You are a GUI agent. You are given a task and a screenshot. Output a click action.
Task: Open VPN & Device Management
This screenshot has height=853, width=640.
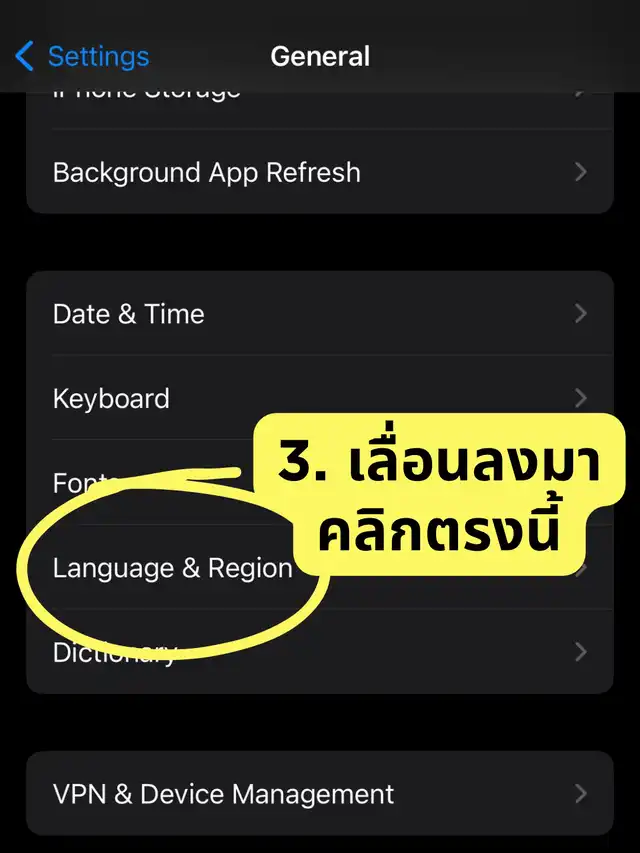pos(224,794)
